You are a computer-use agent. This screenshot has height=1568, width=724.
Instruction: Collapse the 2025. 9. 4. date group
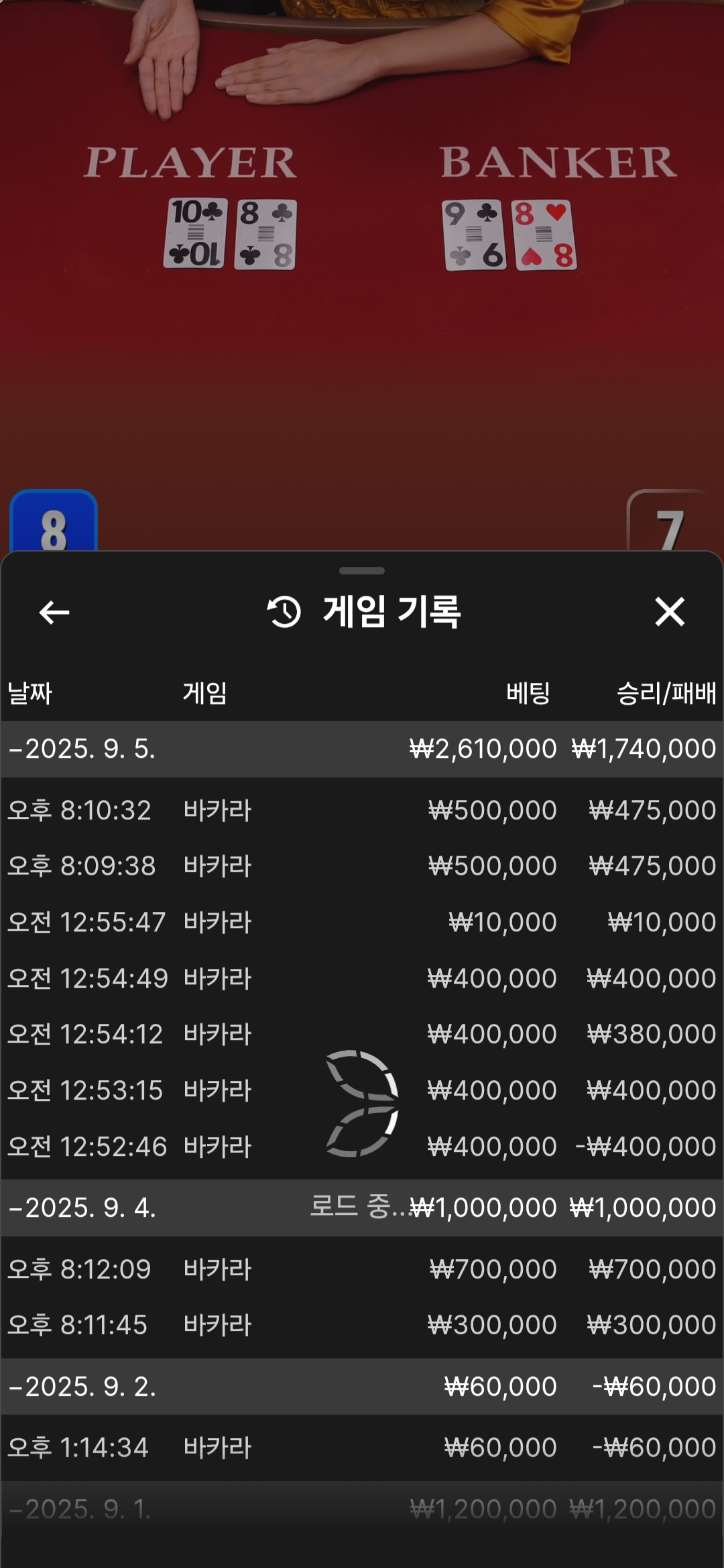(82, 1207)
